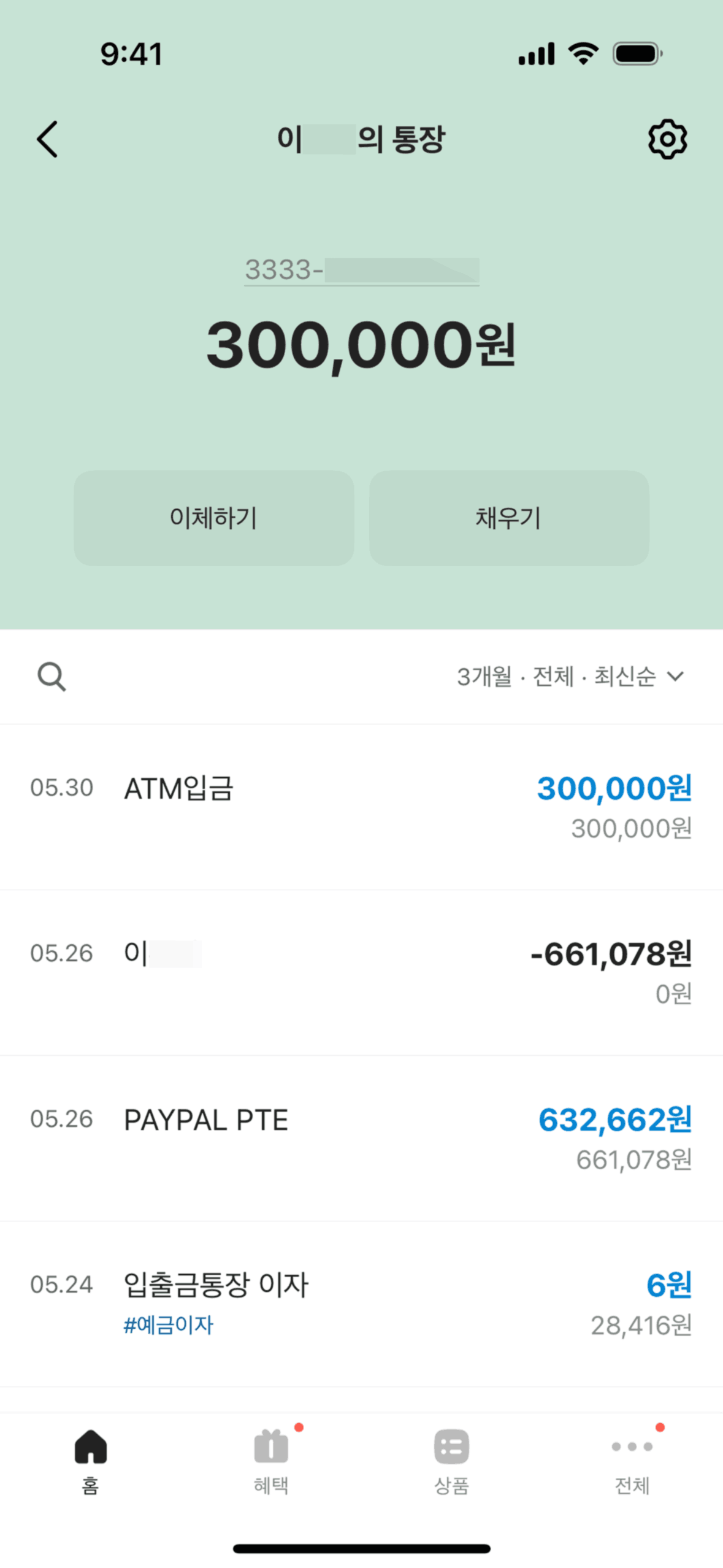Image resolution: width=723 pixels, height=1568 pixels.
Task: Search transaction history
Action: pos(52,676)
